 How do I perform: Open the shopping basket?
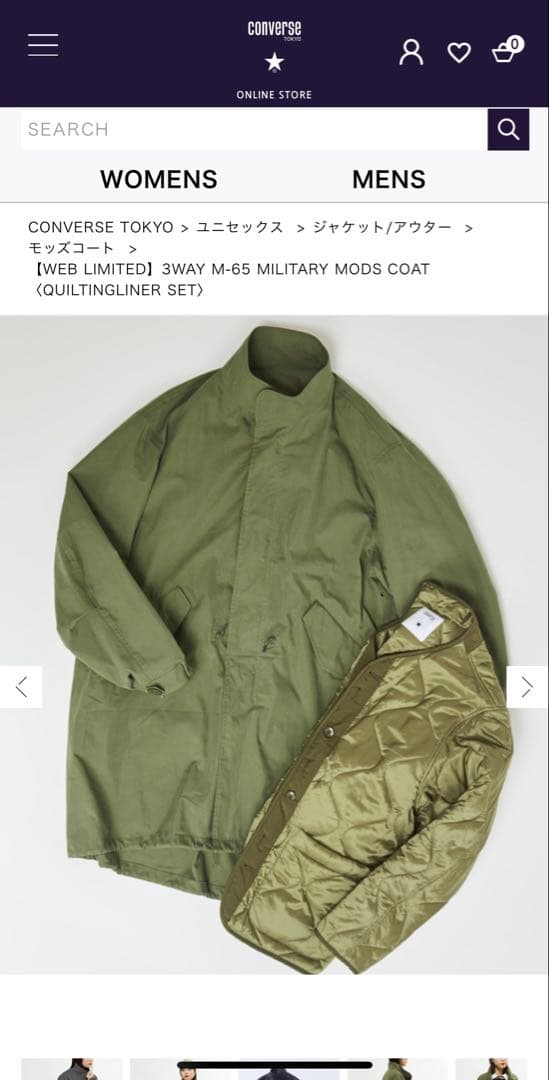[x=508, y=50]
